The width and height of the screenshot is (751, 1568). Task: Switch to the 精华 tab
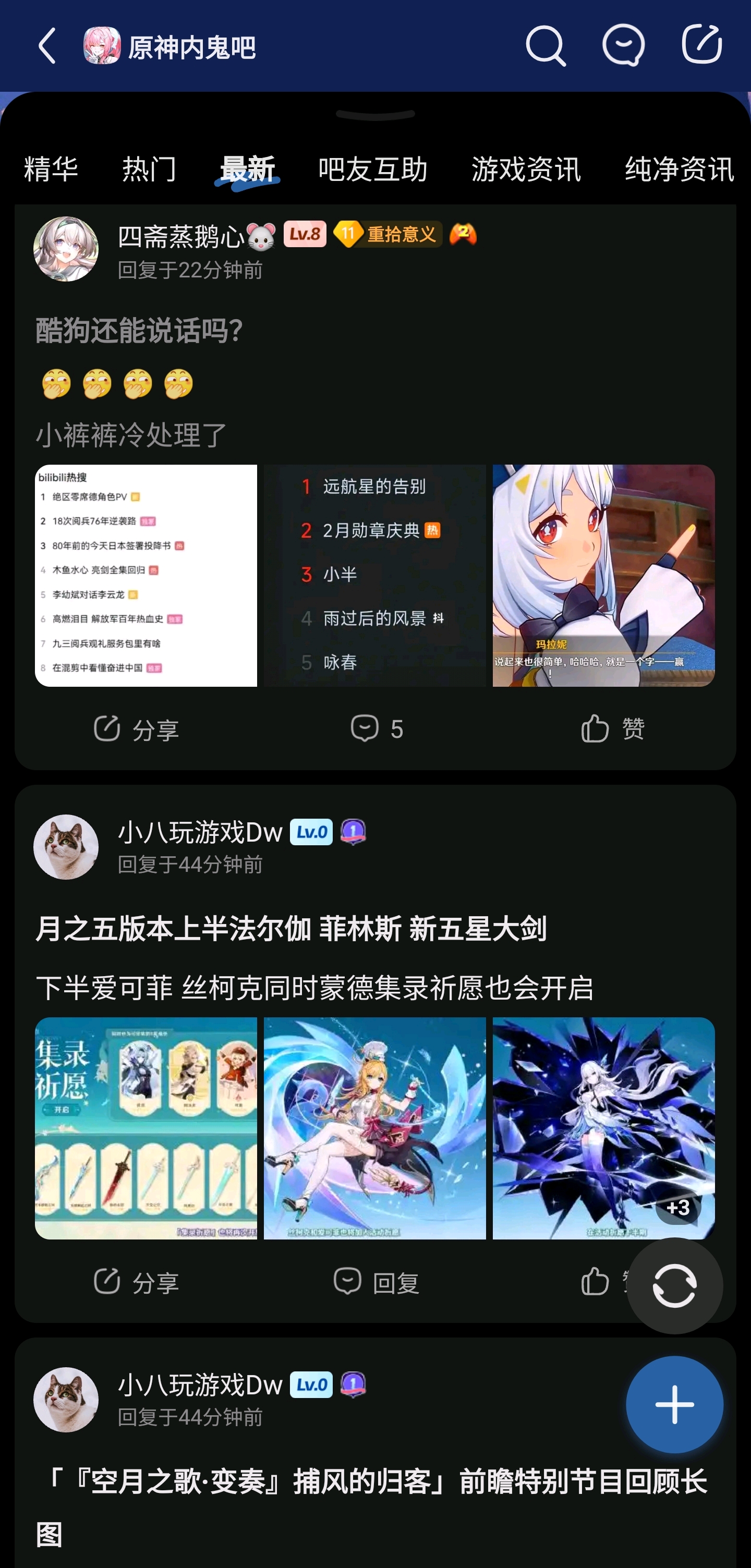pos(51,169)
